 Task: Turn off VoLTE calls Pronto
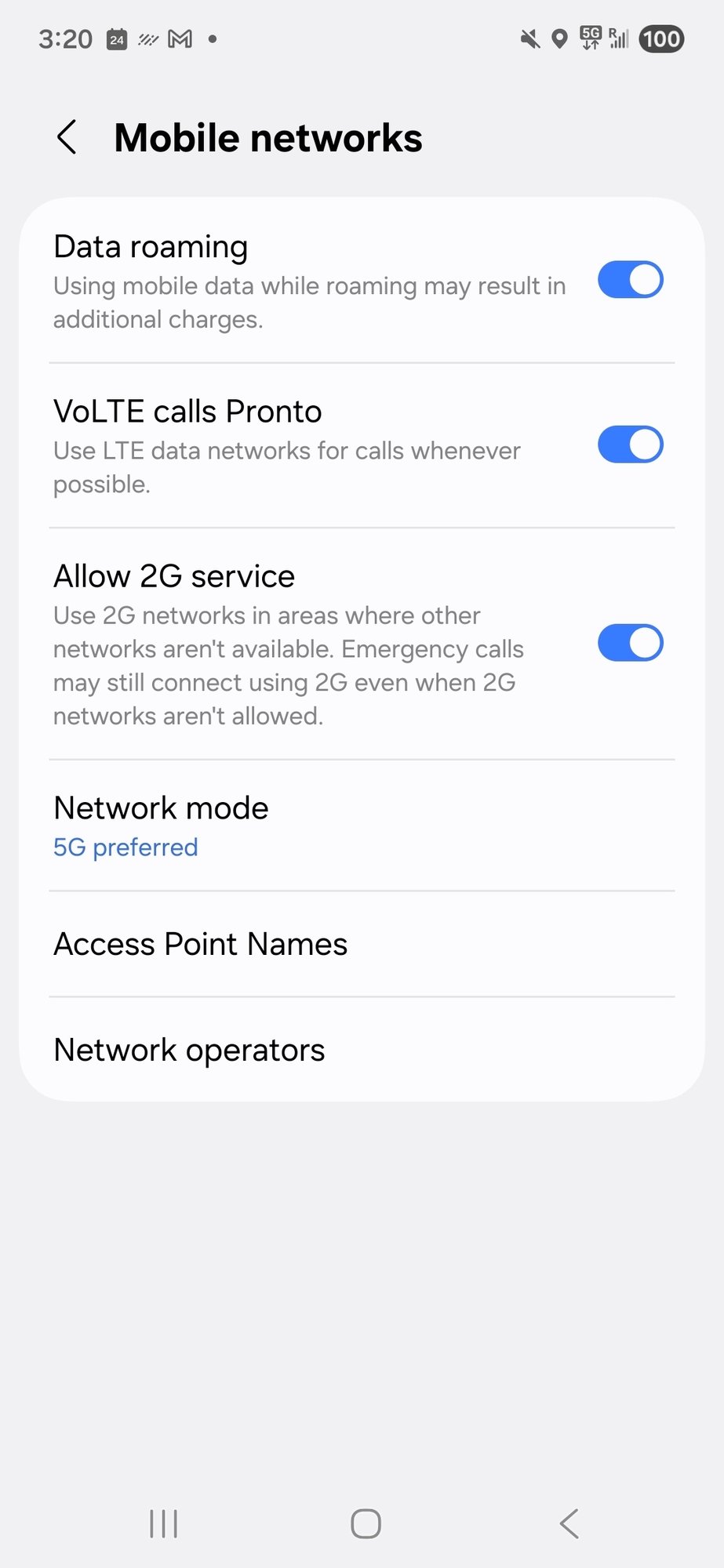(x=630, y=445)
